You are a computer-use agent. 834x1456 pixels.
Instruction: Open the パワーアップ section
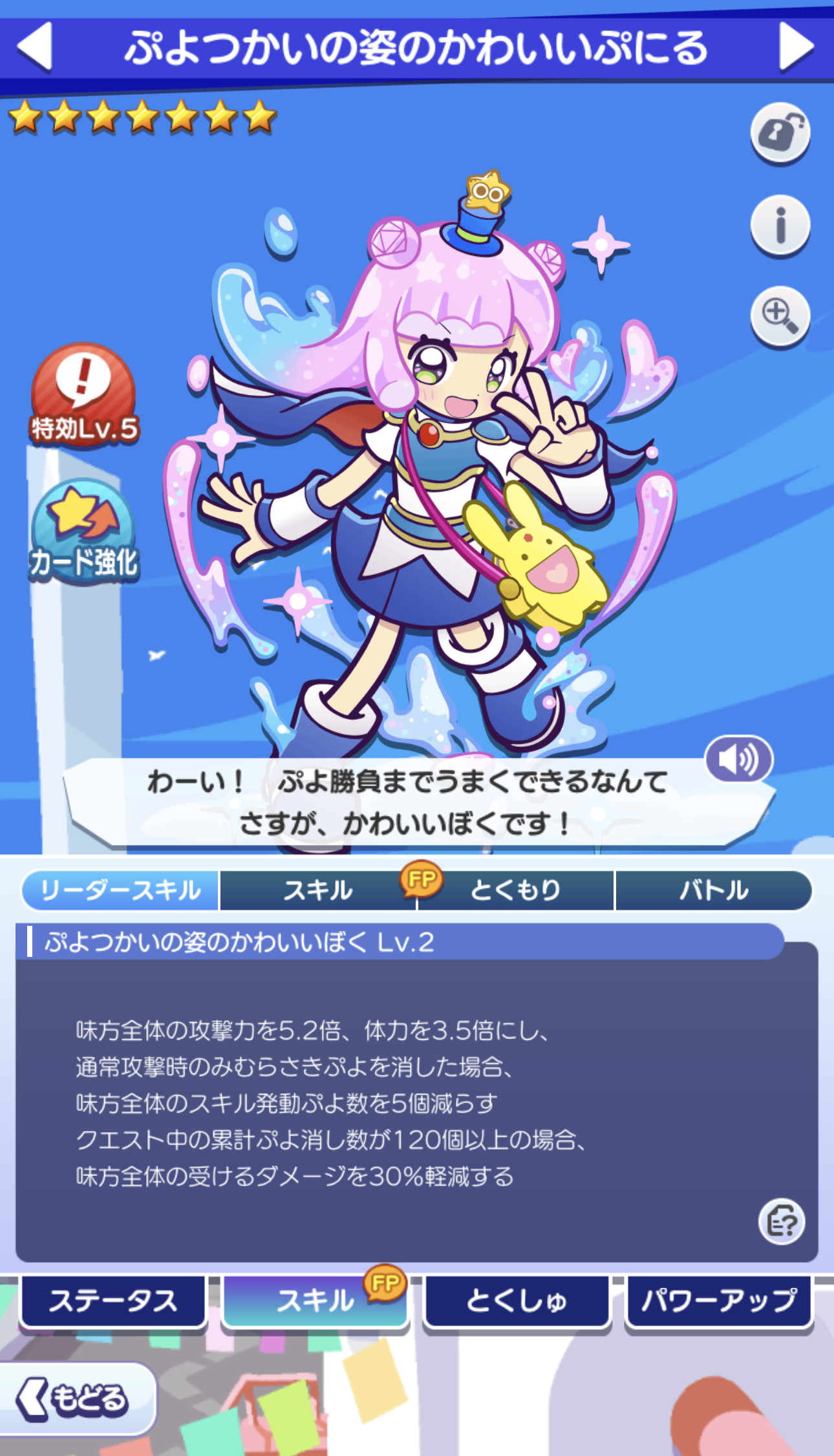(x=719, y=1301)
